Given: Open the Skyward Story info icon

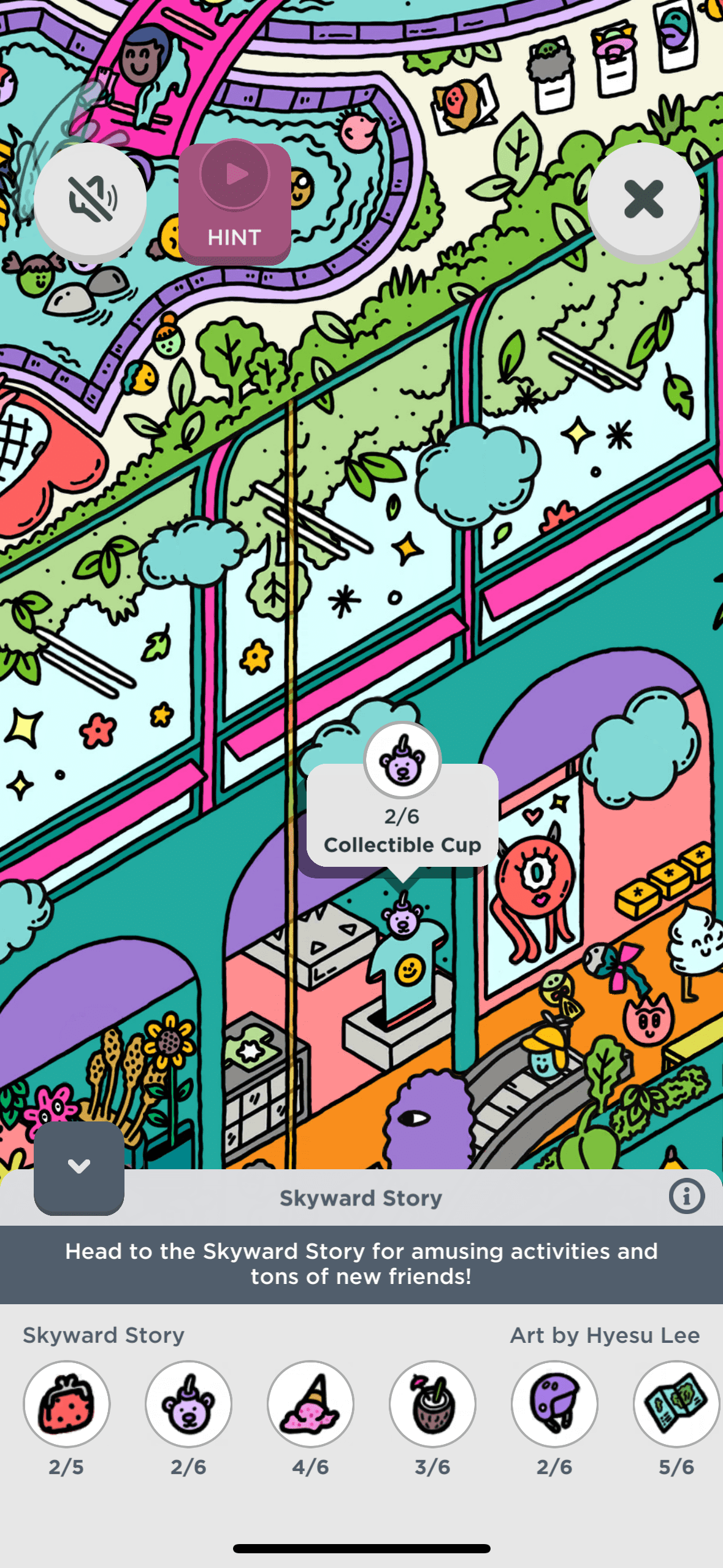Looking at the screenshot, I should coord(686,1196).
